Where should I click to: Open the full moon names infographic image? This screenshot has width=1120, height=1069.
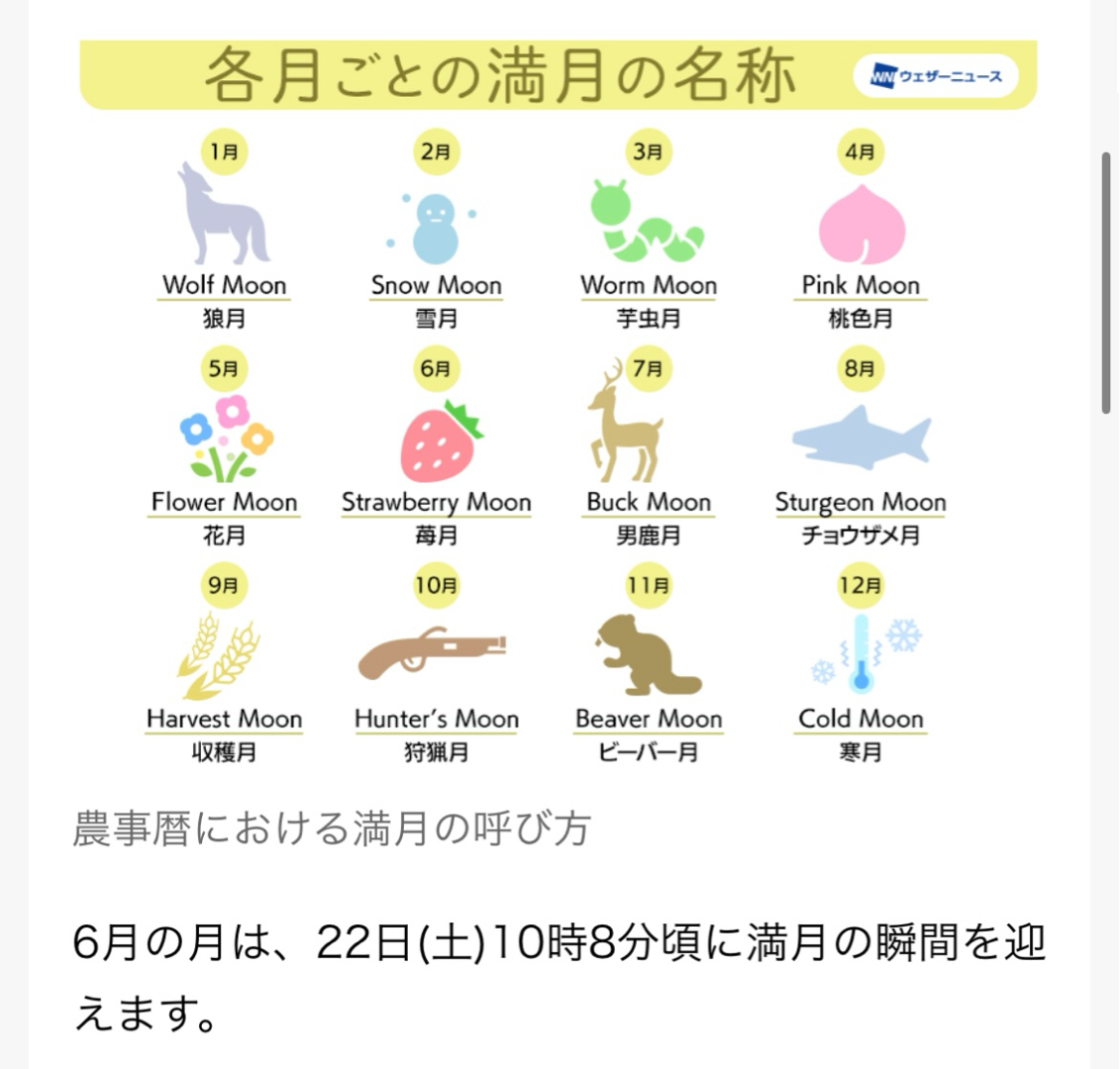point(558,416)
